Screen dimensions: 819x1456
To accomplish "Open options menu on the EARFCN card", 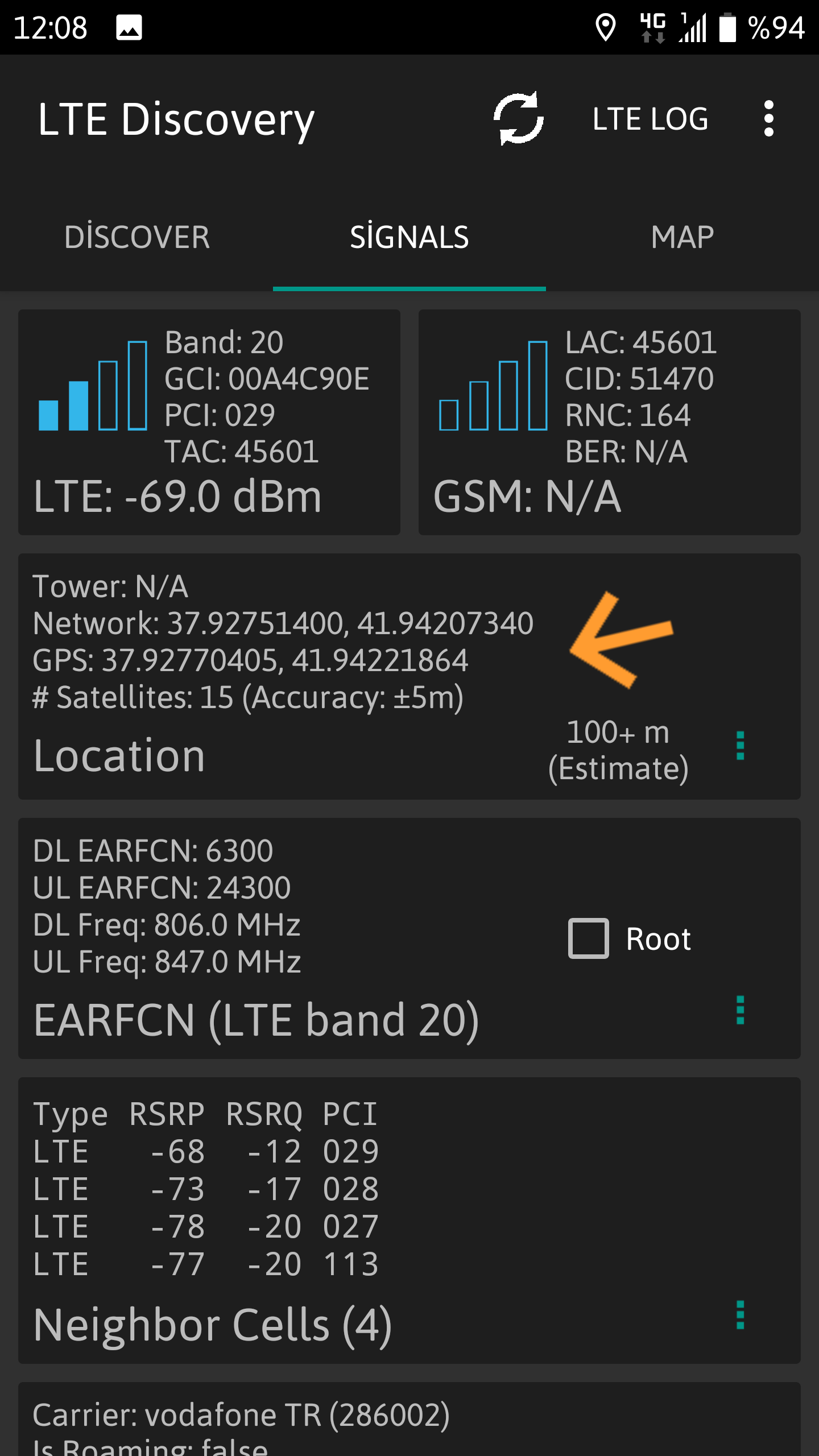I will point(740,1010).
